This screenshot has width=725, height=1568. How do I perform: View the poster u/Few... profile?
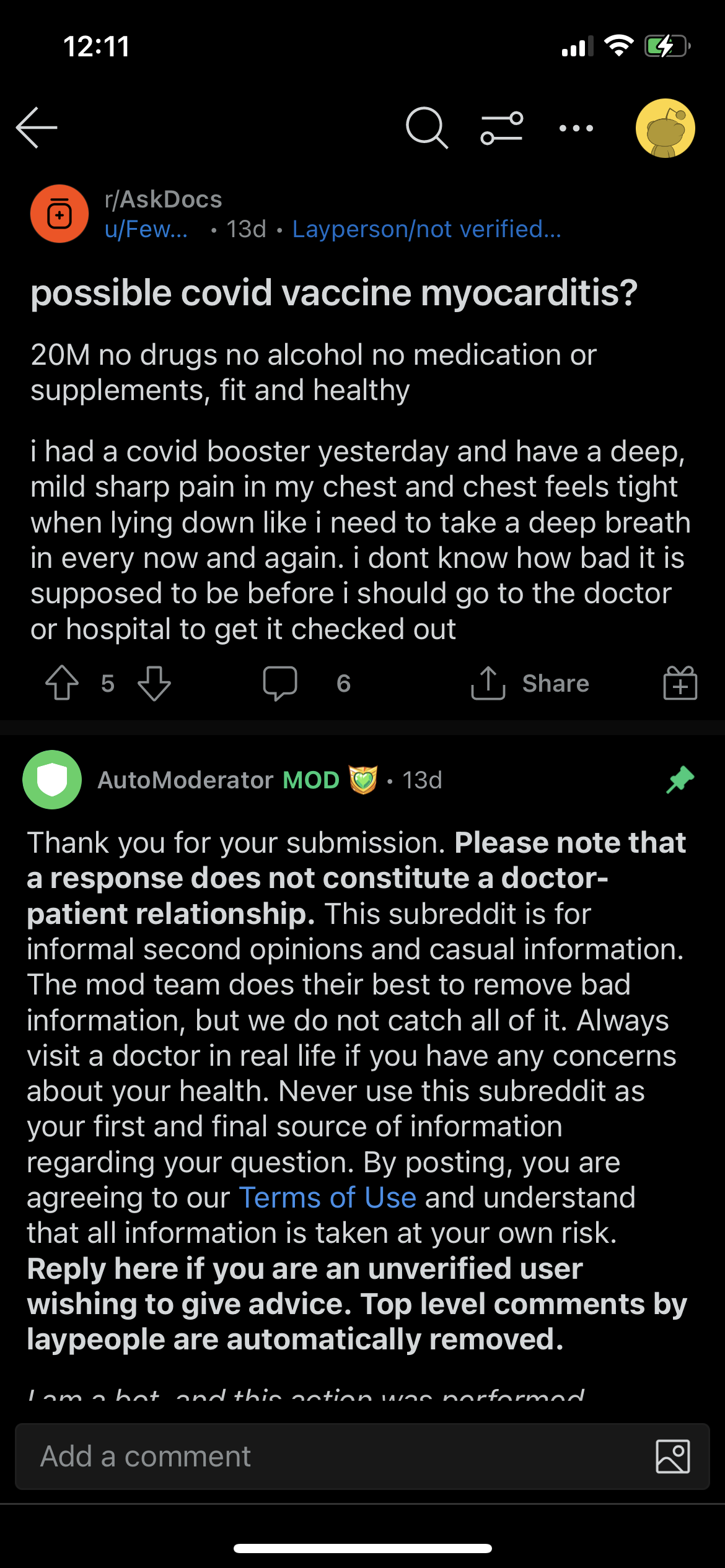point(146,229)
